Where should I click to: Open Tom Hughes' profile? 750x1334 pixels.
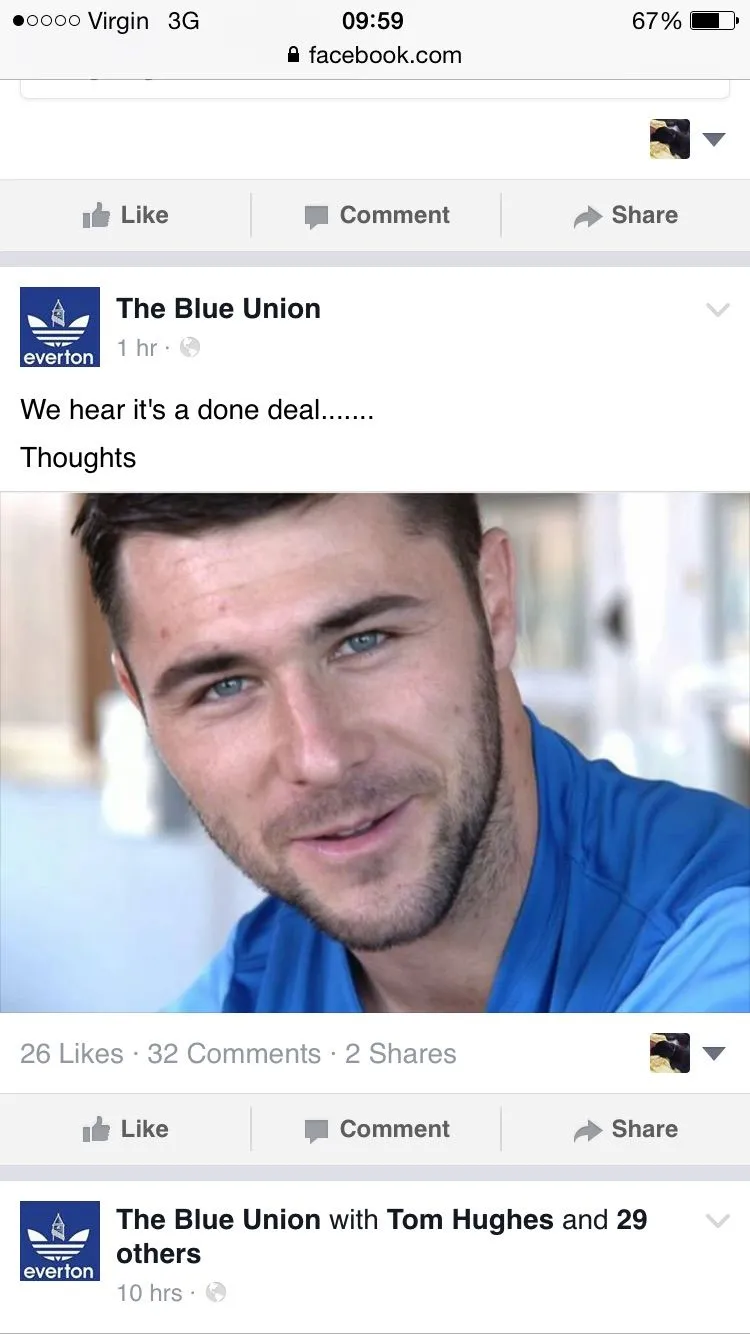(469, 1220)
